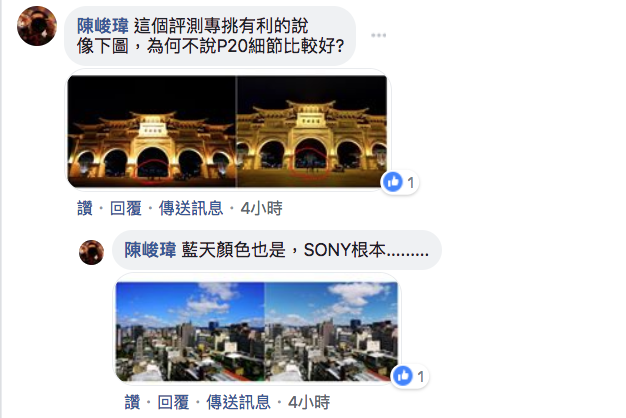Tap 傳送訊息 under the SONY reply
The width and height of the screenshot is (626, 418).
click(238, 403)
